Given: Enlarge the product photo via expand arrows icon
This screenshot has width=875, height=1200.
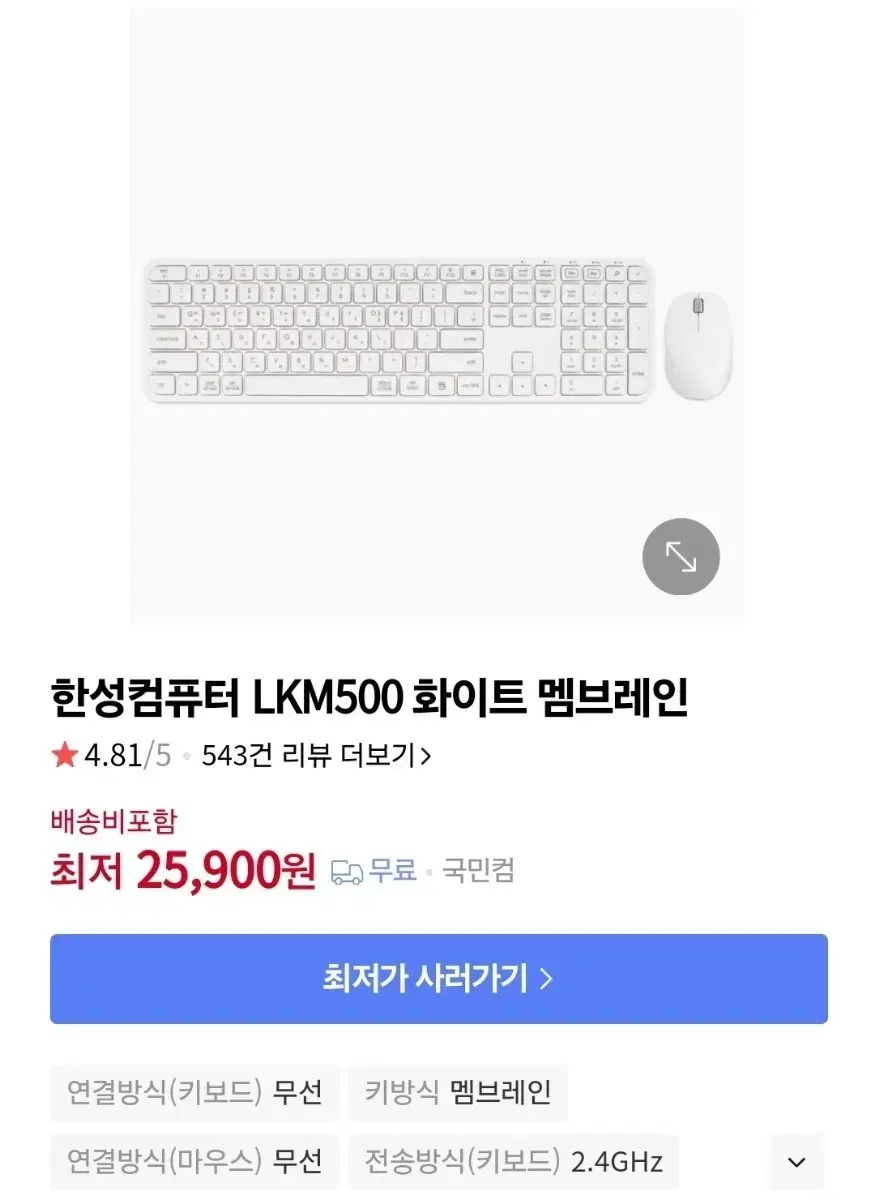Looking at the screenshot, I should click(x=681, y=557).
